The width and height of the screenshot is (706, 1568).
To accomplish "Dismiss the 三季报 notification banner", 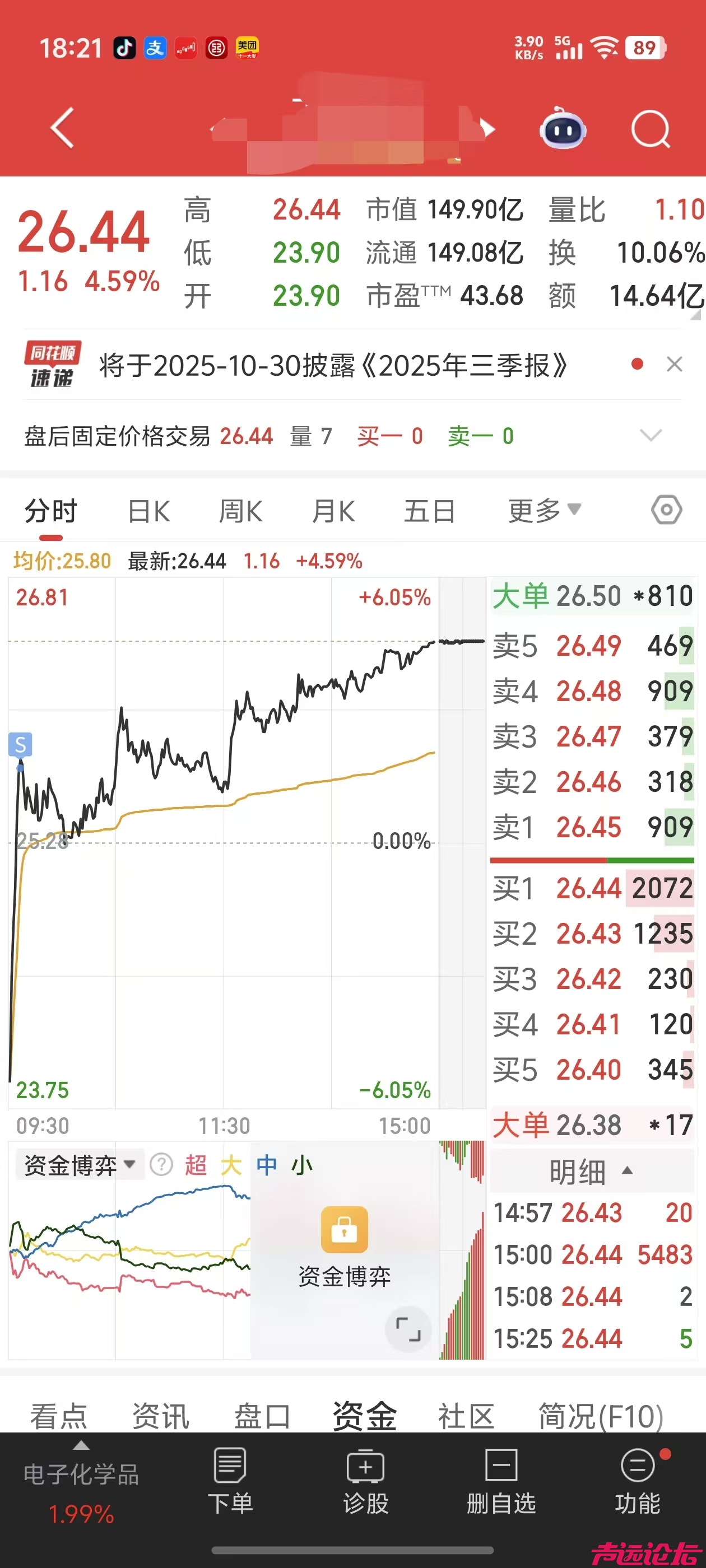I will pyautogui.click(x=674, y=364).
